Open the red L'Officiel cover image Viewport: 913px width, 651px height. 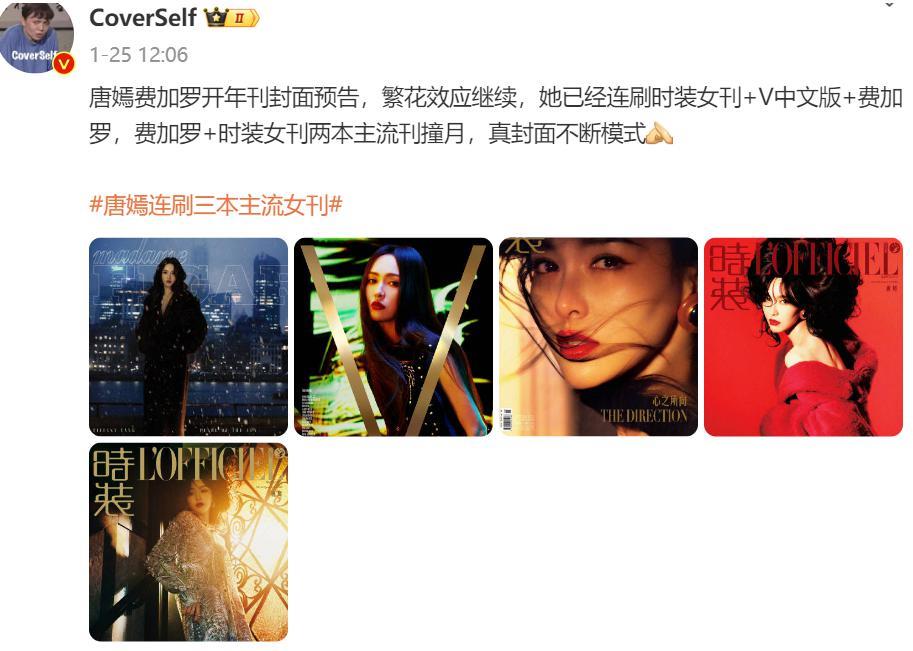pos(803,337)
